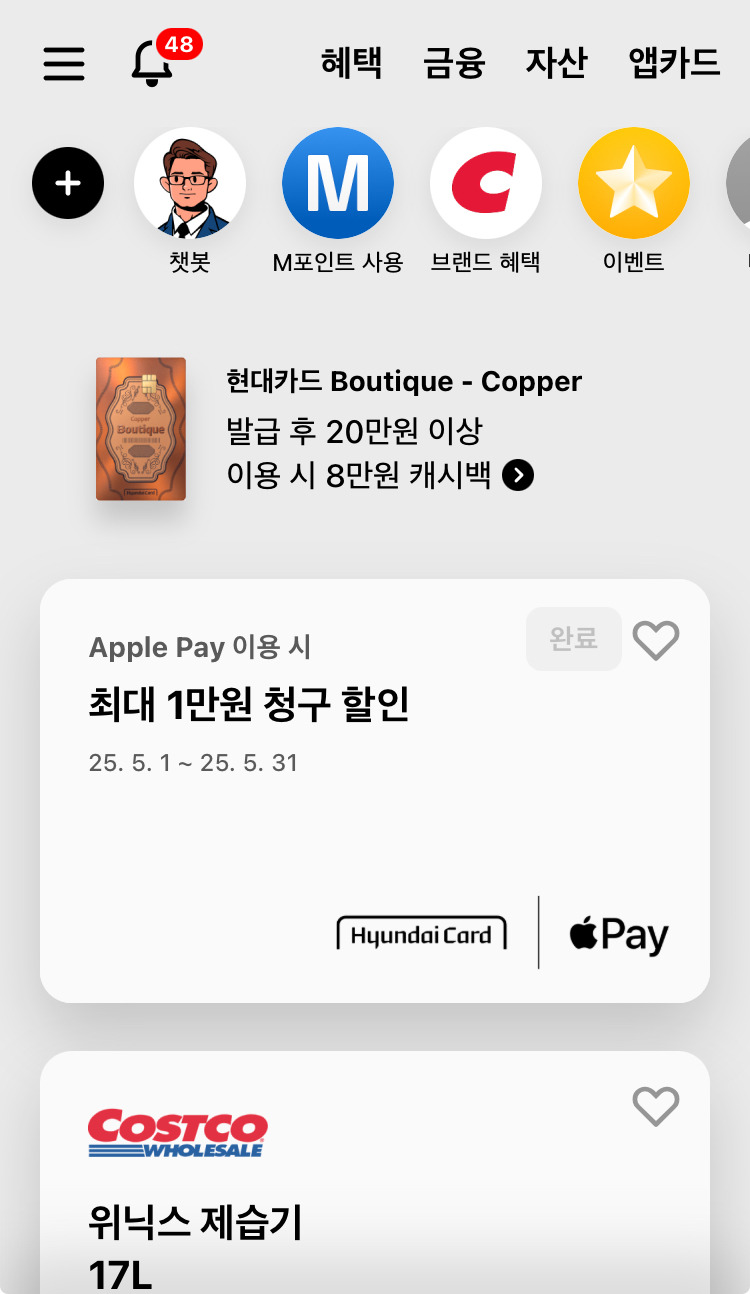Open the notifications bell
The width and height of the screenshot is (750, 1294).
(153, 62)
